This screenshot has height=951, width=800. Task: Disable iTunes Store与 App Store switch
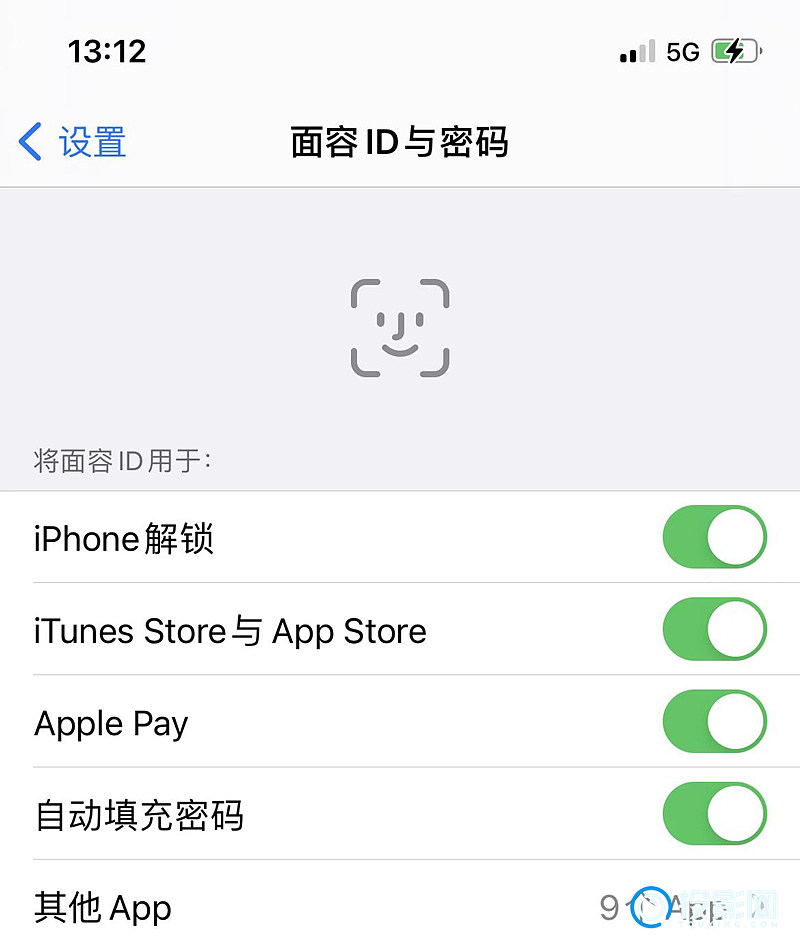(x=714, y=630)
